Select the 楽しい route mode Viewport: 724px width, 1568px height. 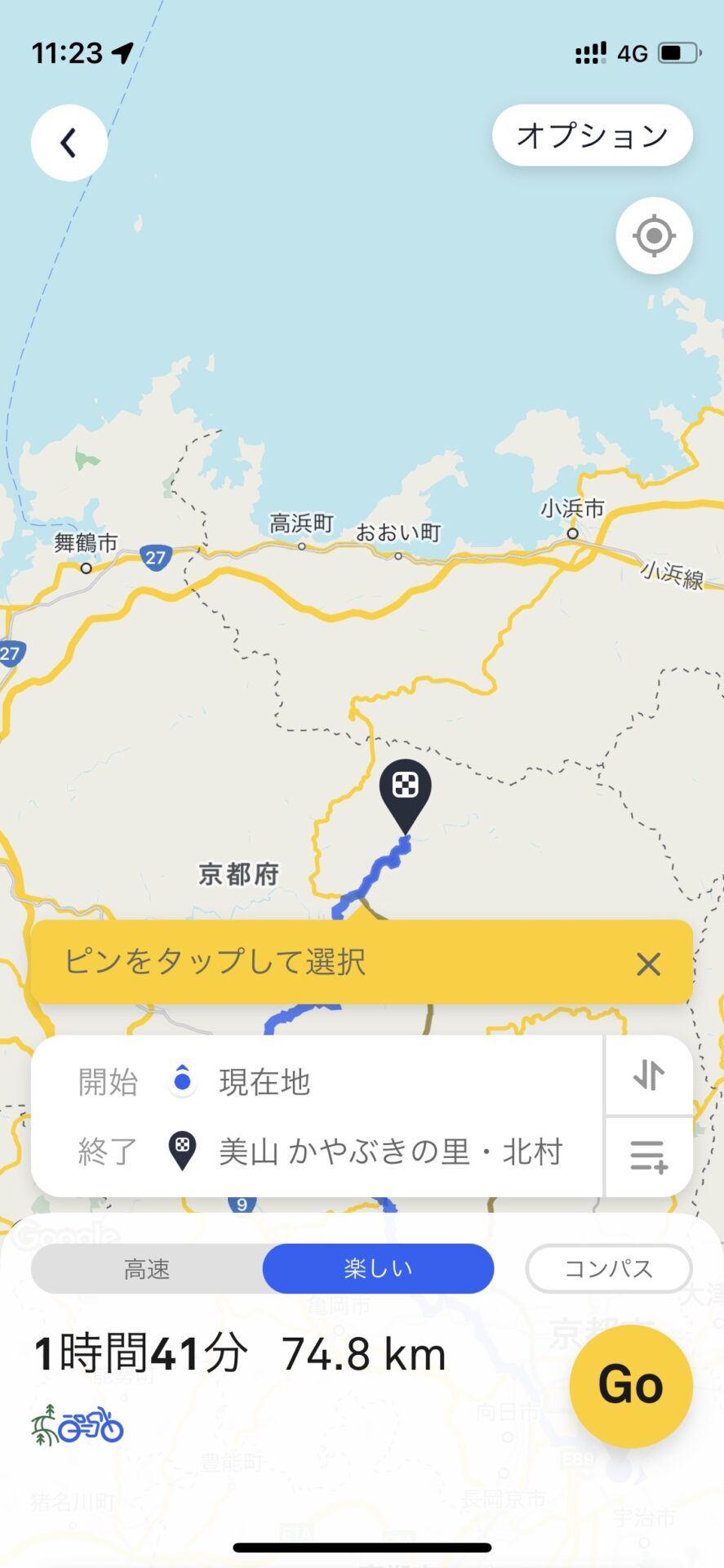[378, 1268]
